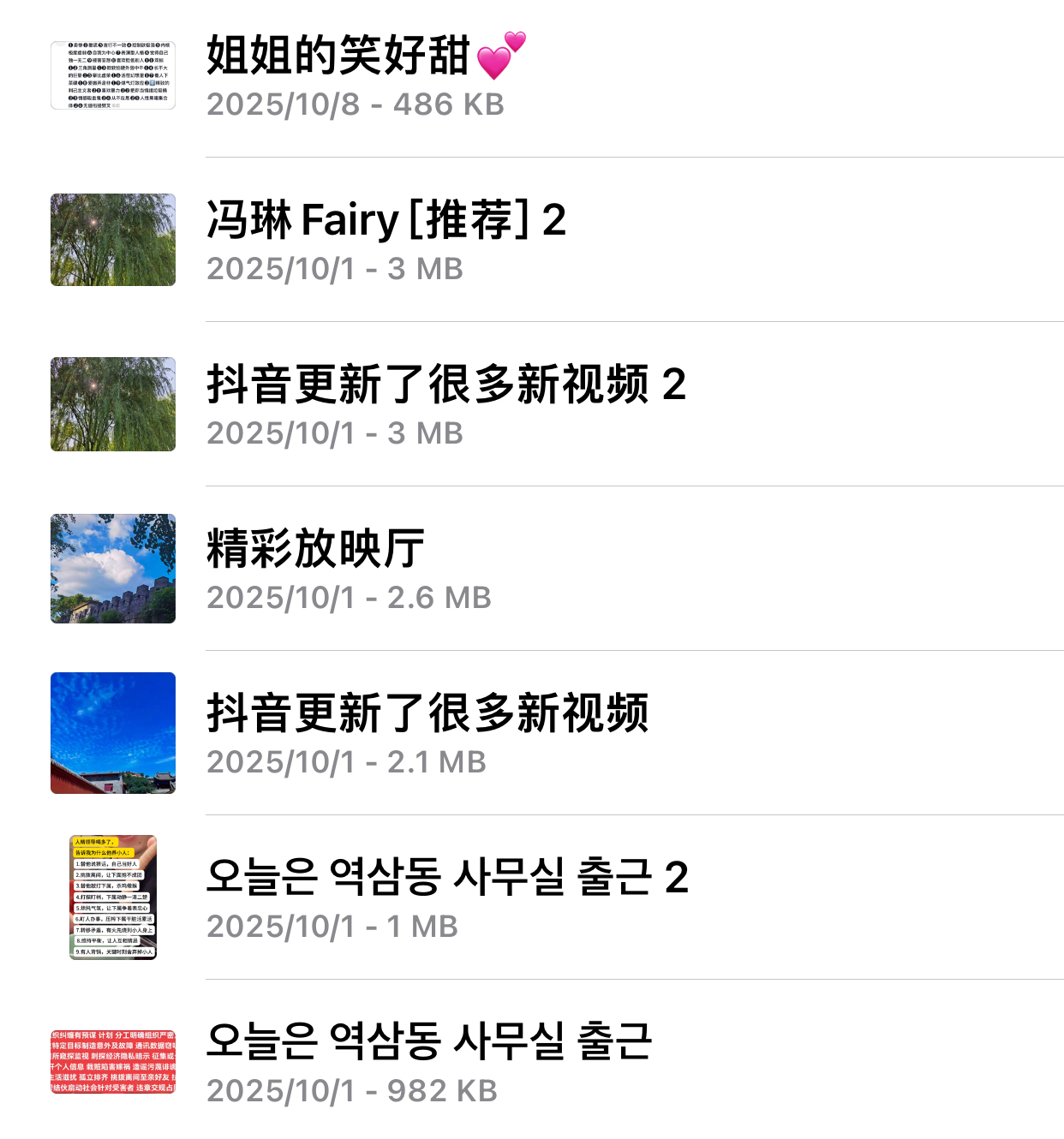Open the file 冯琳 Fairy [推荐] 2

[x=386, y=221]
